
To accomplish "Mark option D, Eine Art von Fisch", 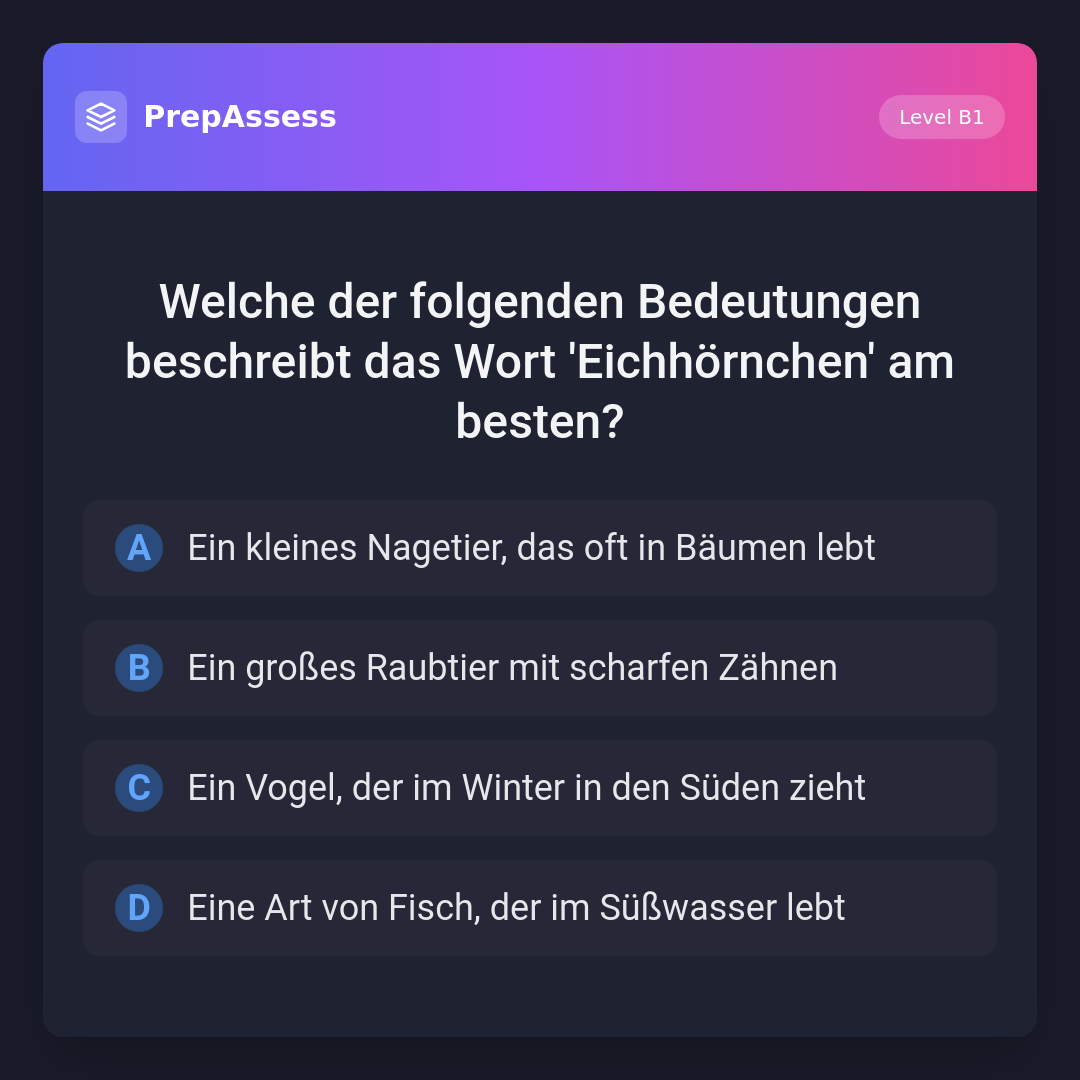I will click(x=540, y=908).
